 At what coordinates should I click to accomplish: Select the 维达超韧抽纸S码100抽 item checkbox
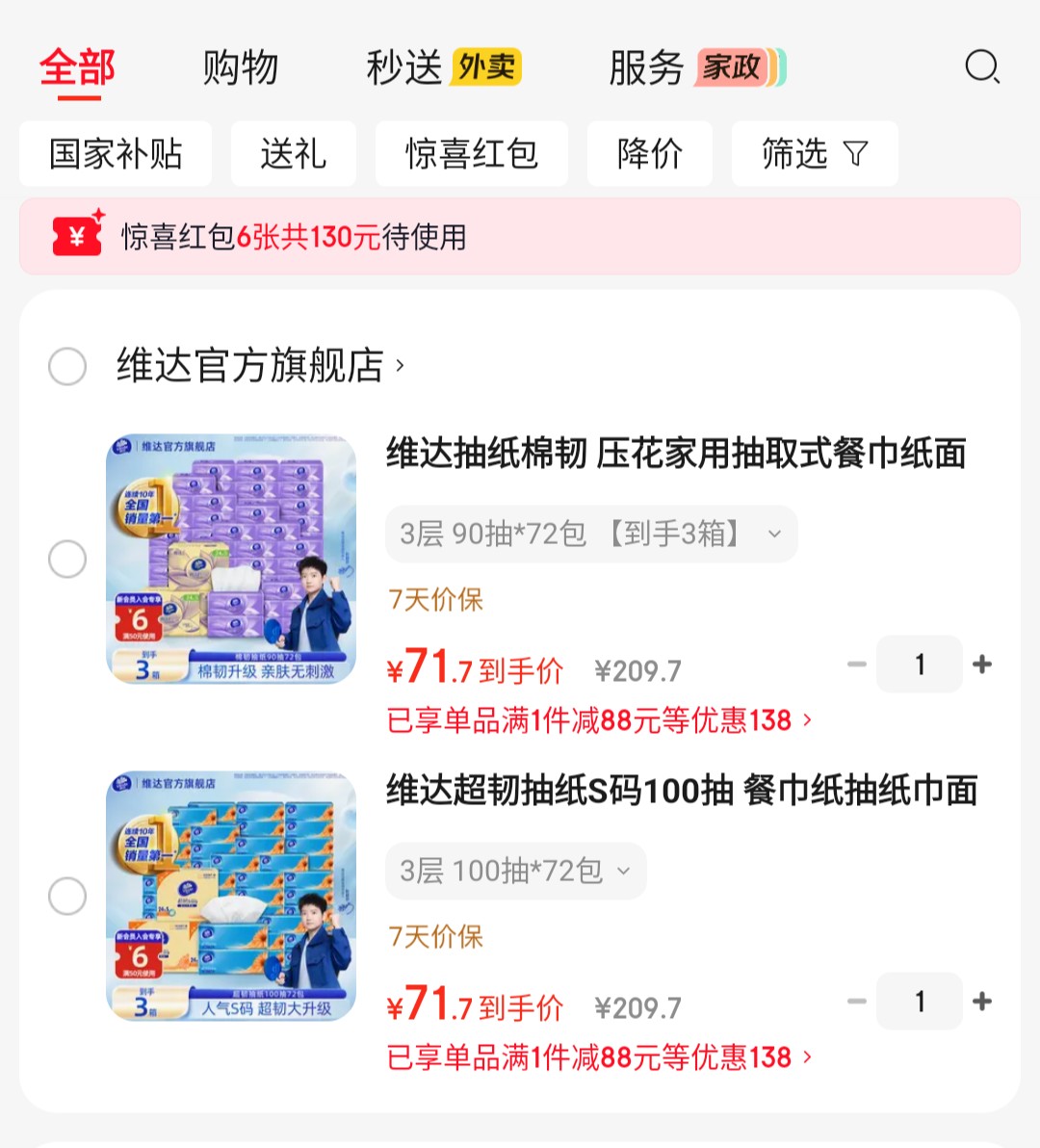pos(67,896)
